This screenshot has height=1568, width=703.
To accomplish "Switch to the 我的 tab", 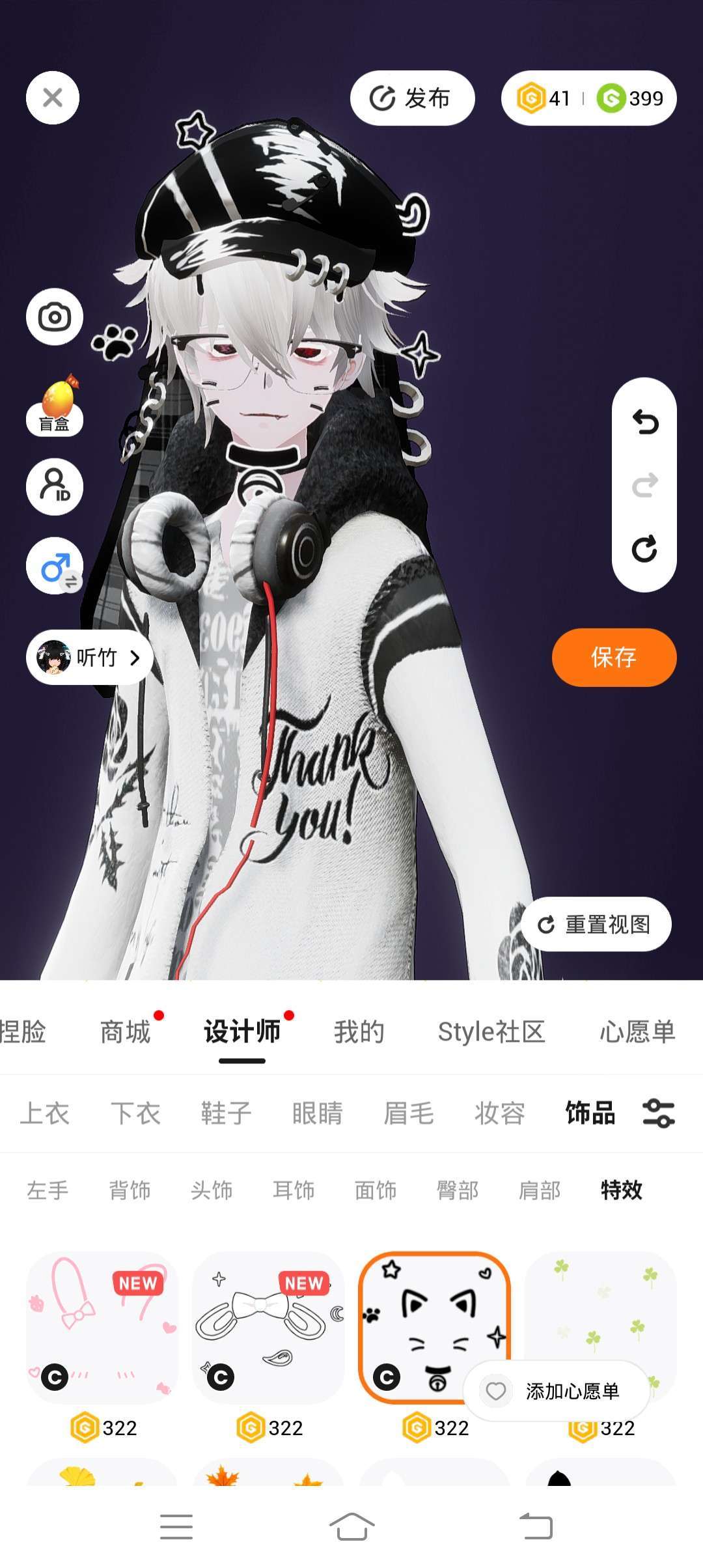I will tap(359, 1032).
